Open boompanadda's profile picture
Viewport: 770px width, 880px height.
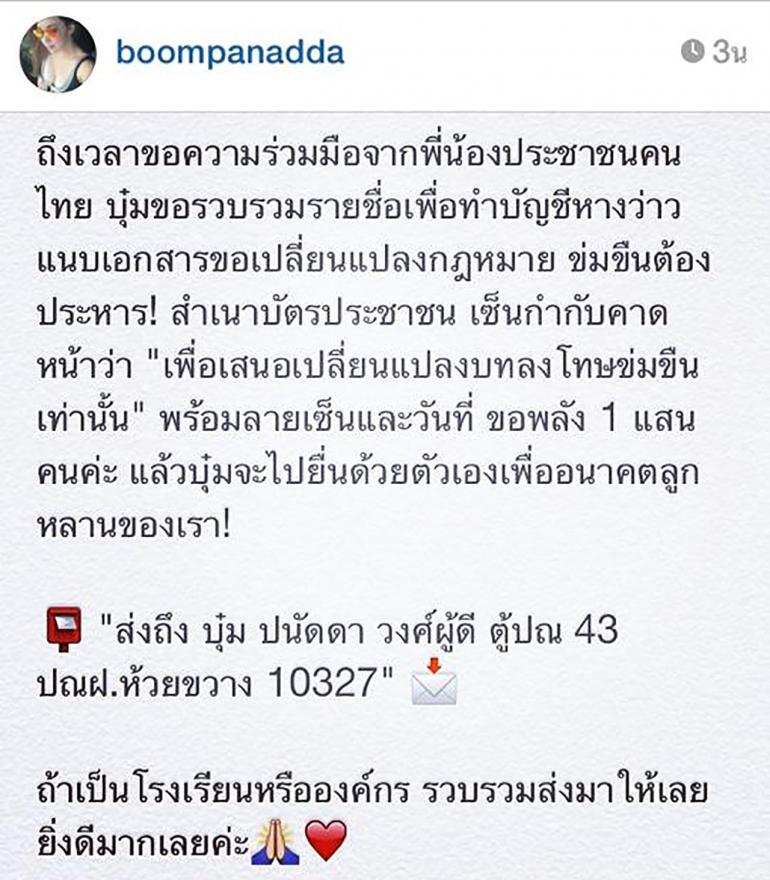pos(58,54)
